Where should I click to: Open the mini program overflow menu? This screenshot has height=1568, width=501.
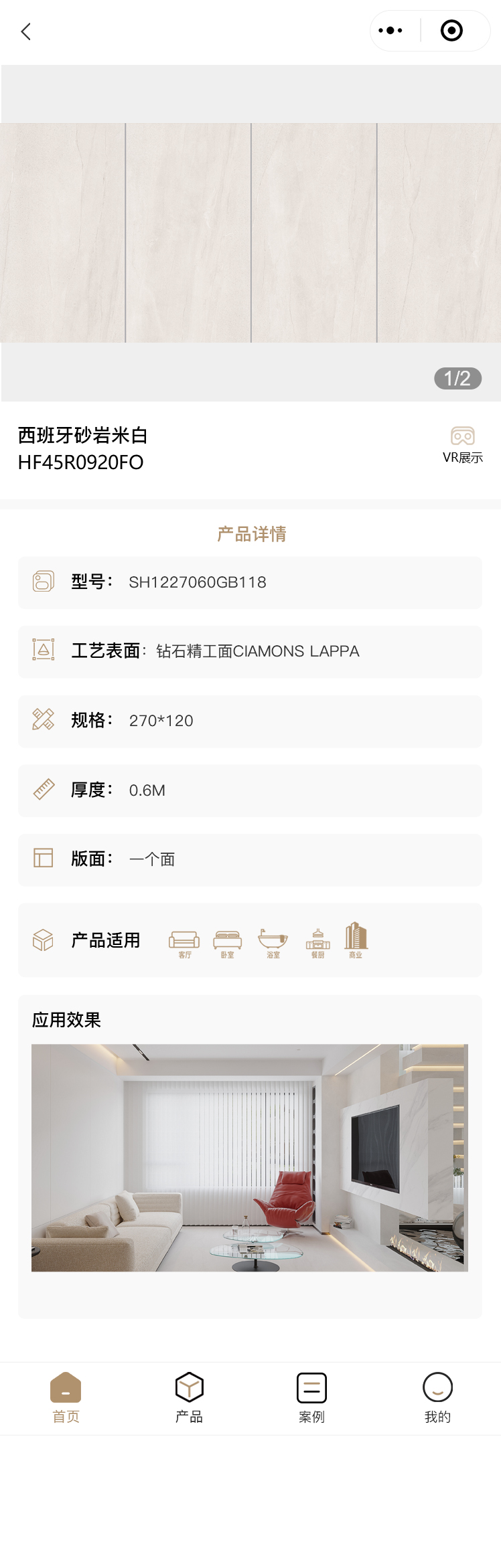[x=390, y=31]
